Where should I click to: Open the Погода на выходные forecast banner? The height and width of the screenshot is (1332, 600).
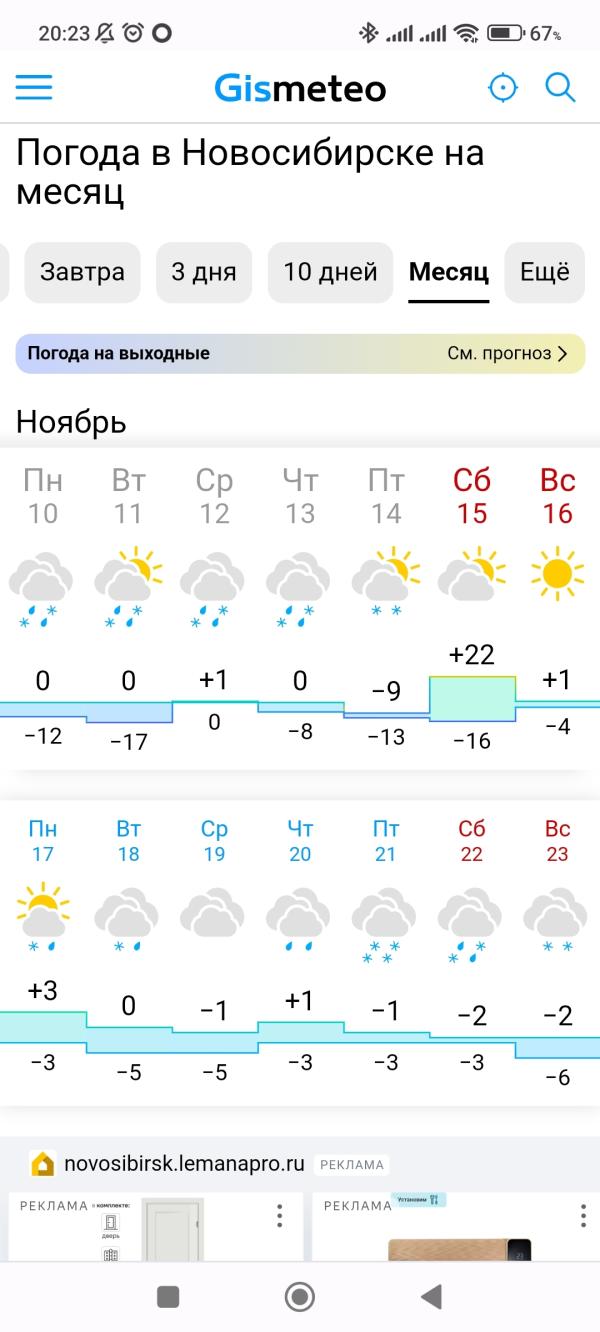(300, 353)
